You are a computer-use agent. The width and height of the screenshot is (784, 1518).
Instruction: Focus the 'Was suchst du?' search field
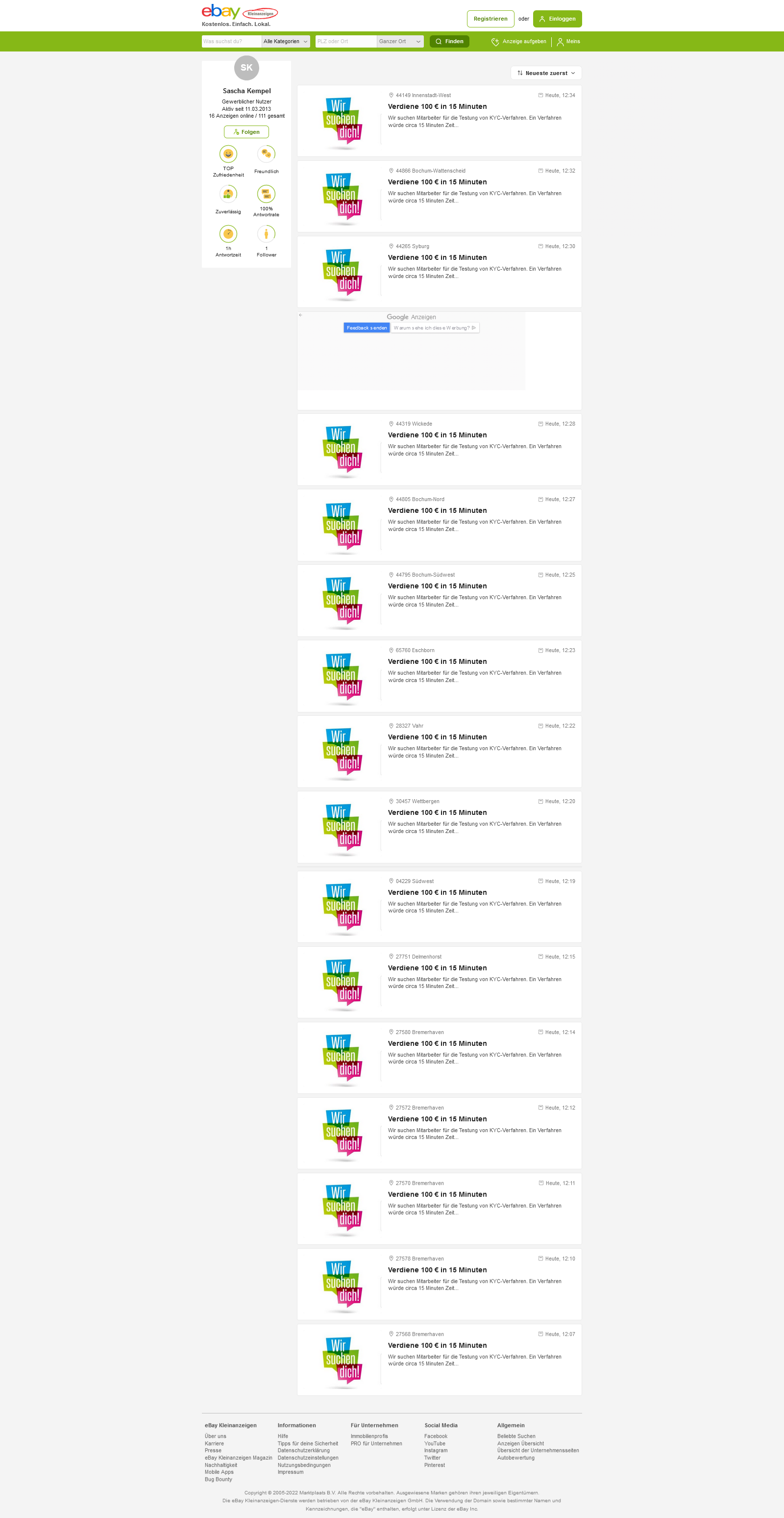(x=231, y=41)
